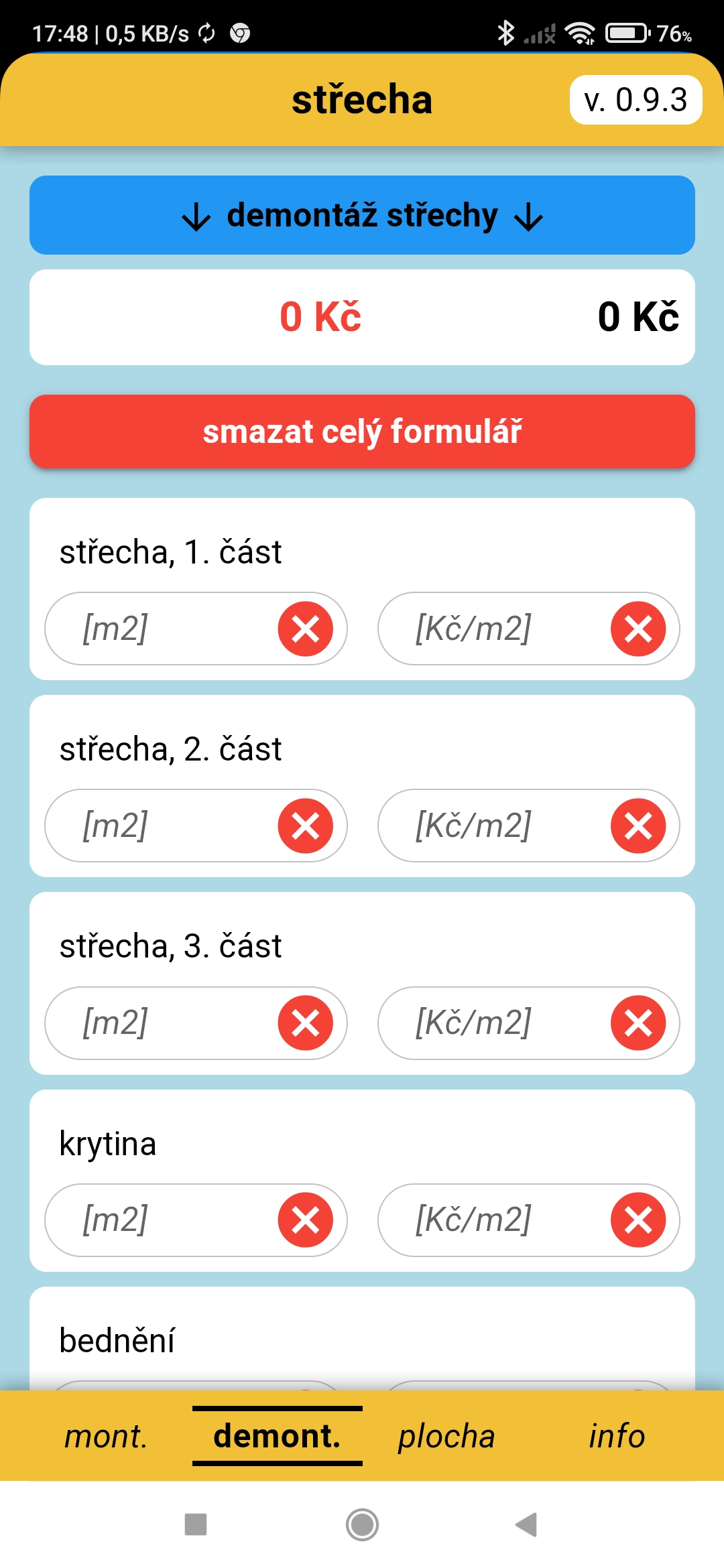This screenshot has height=1568, width=724.
Task: Clear Kč/m2 value of střecha, 2. část
Action: 638,826
